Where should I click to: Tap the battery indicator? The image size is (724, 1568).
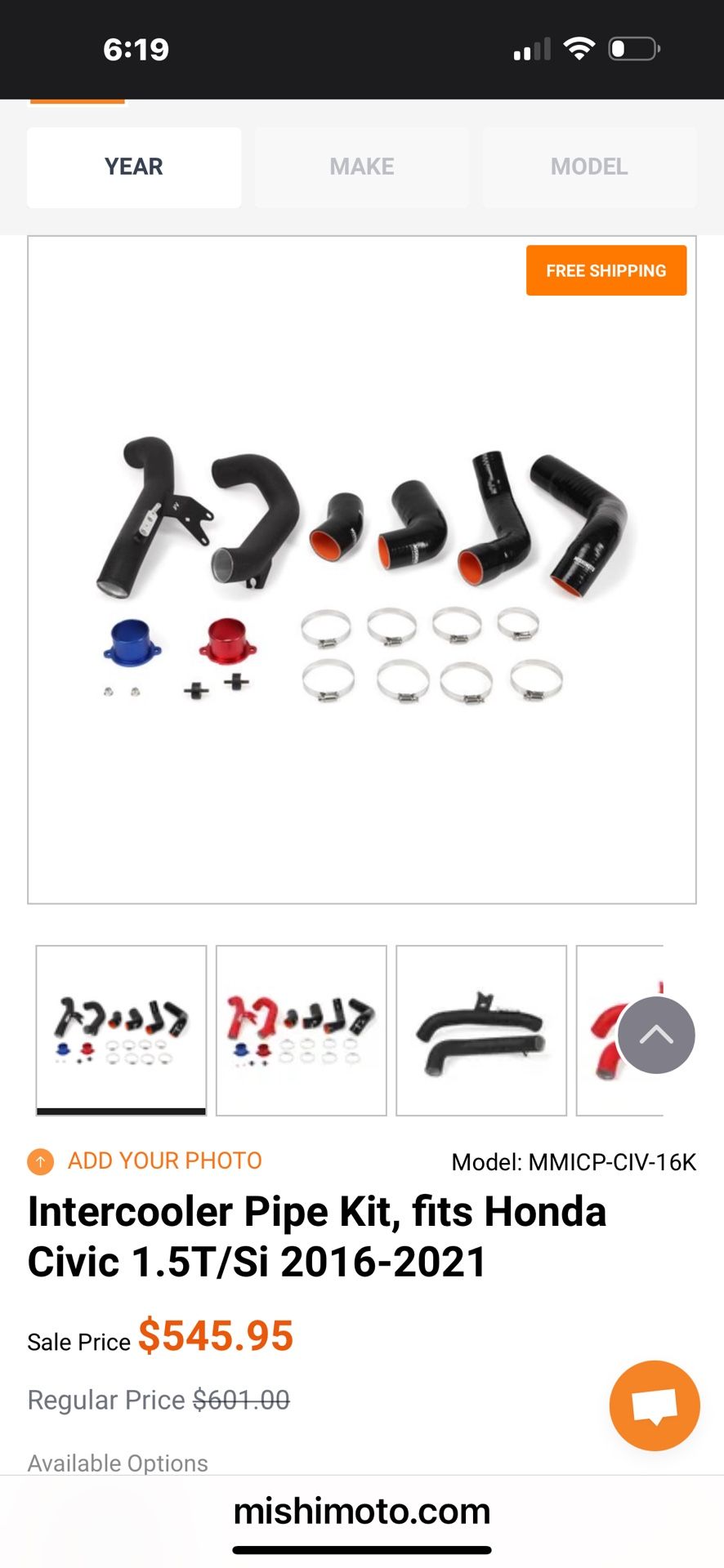tap(629, 49)
